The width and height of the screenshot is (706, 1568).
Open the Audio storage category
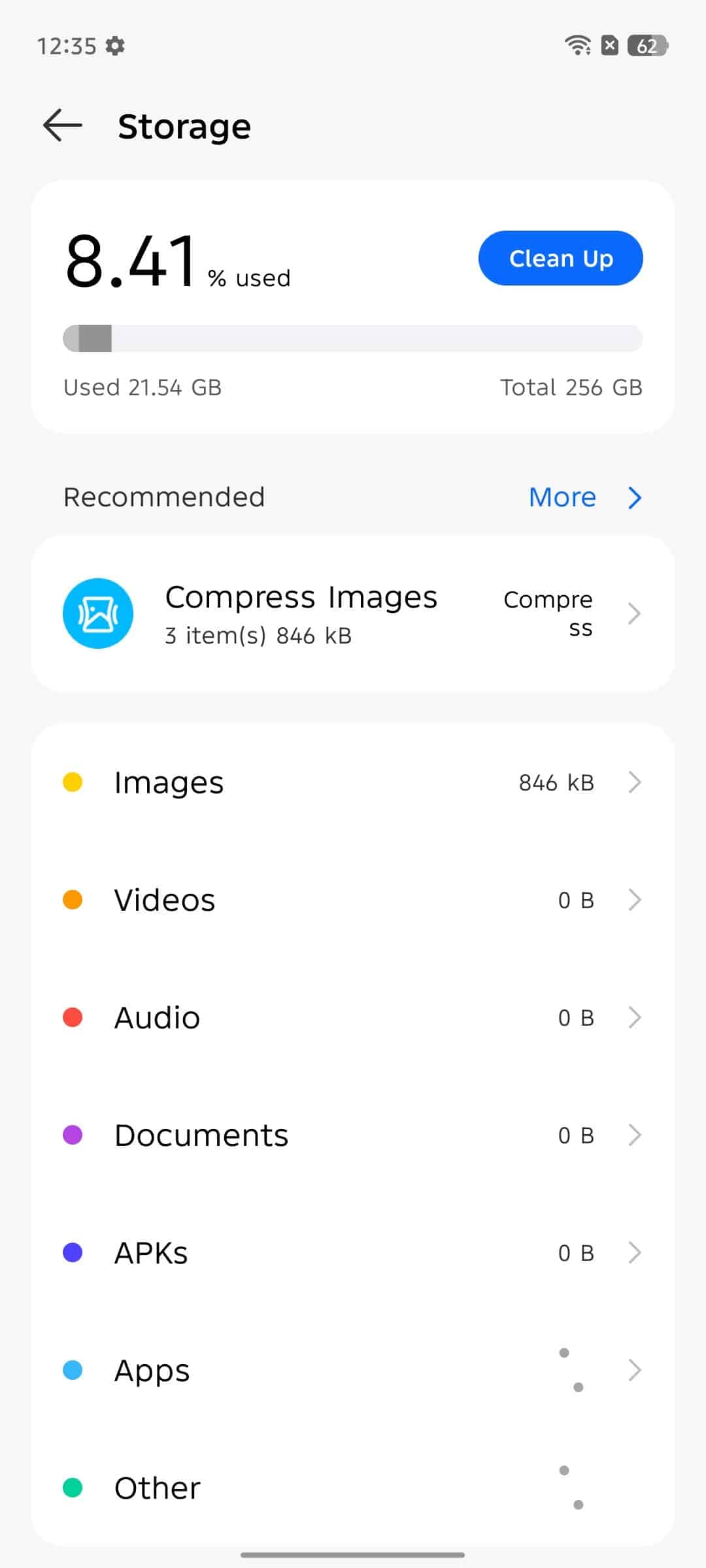pos(353,1017)
